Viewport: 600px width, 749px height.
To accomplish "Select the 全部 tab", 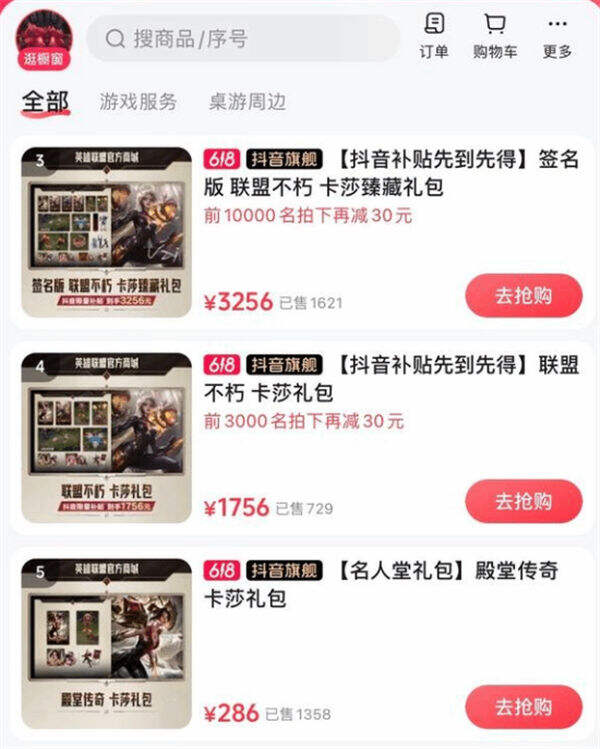I will 46,101.
